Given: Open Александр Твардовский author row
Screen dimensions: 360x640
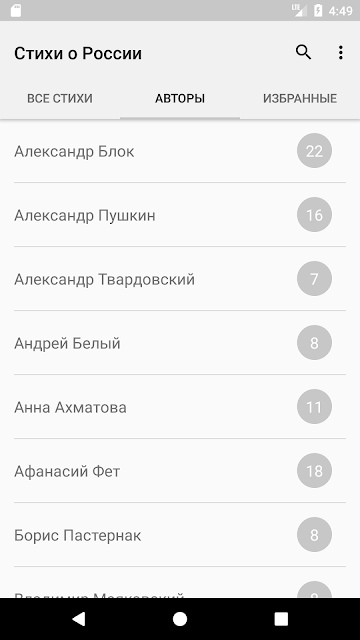Looking at the screenshot, I should 180,279.
